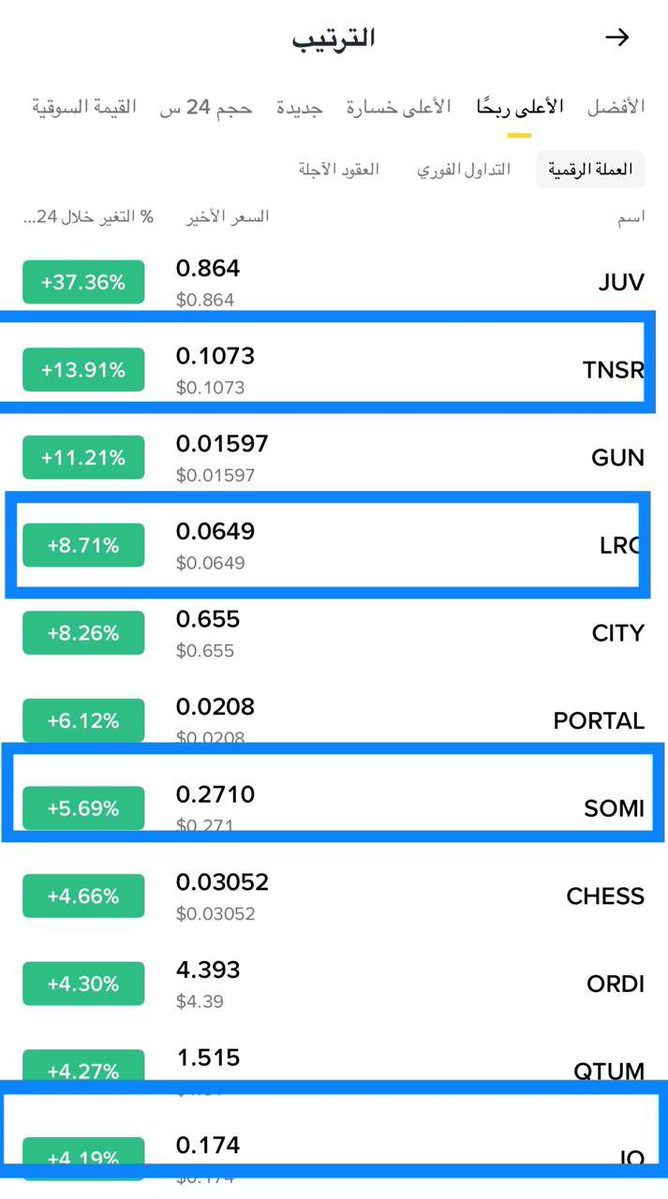Open the ORDI coin row
Viewport: 668px width, 1199px height.
click(x=616, y=984)
